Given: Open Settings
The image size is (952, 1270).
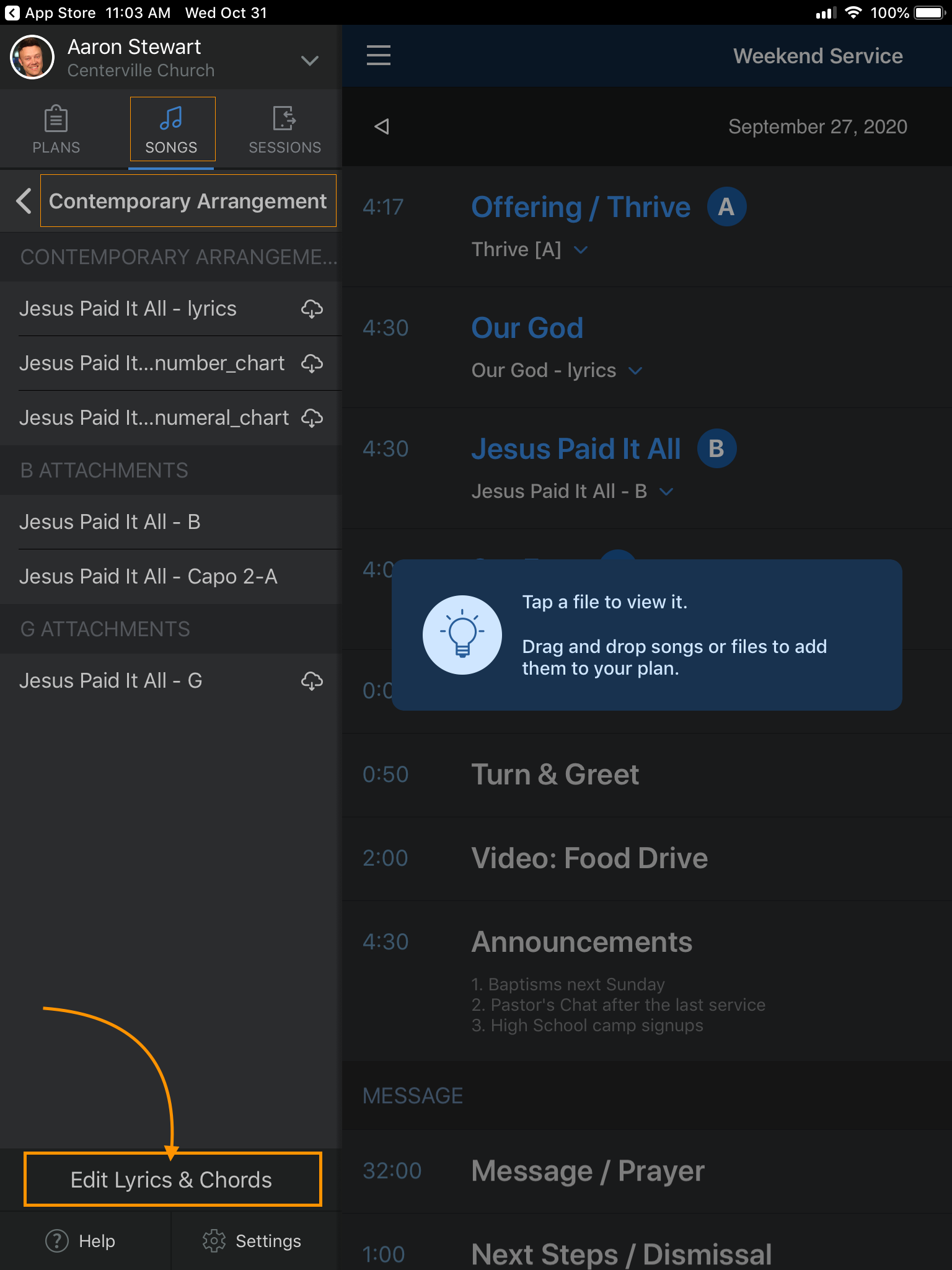Looking at the screenshot, I should [252, 1241].
